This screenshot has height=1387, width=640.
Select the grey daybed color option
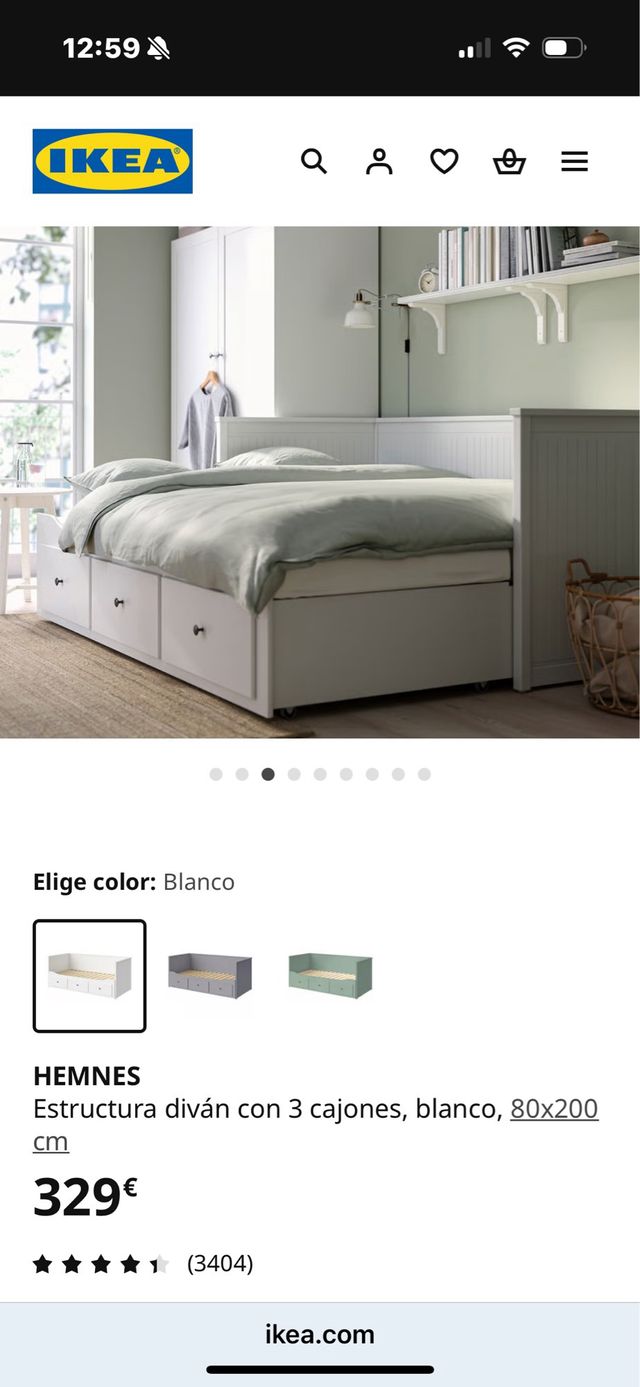[x=210, y=975]
